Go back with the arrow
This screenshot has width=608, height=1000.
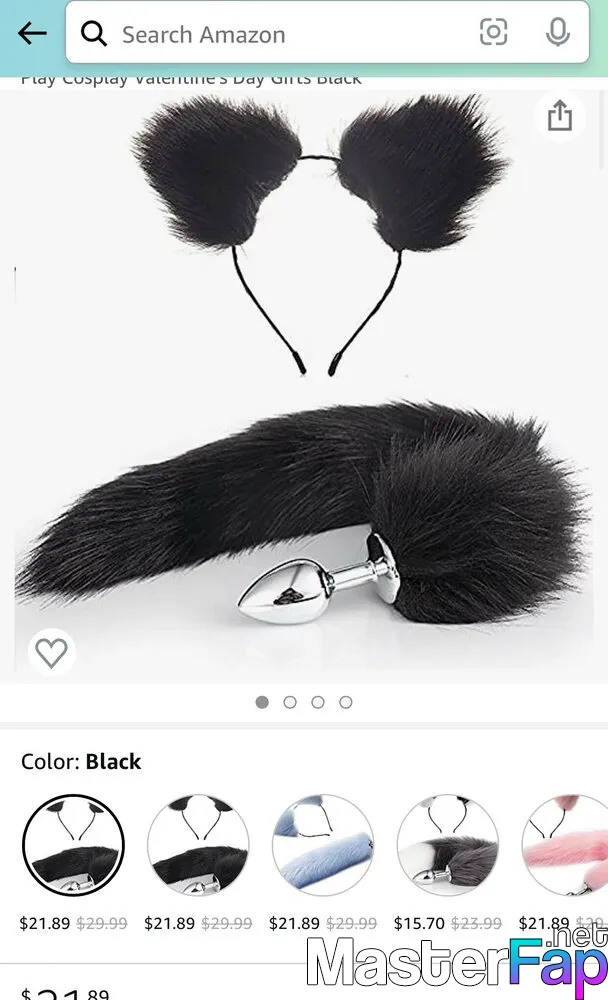32,33
